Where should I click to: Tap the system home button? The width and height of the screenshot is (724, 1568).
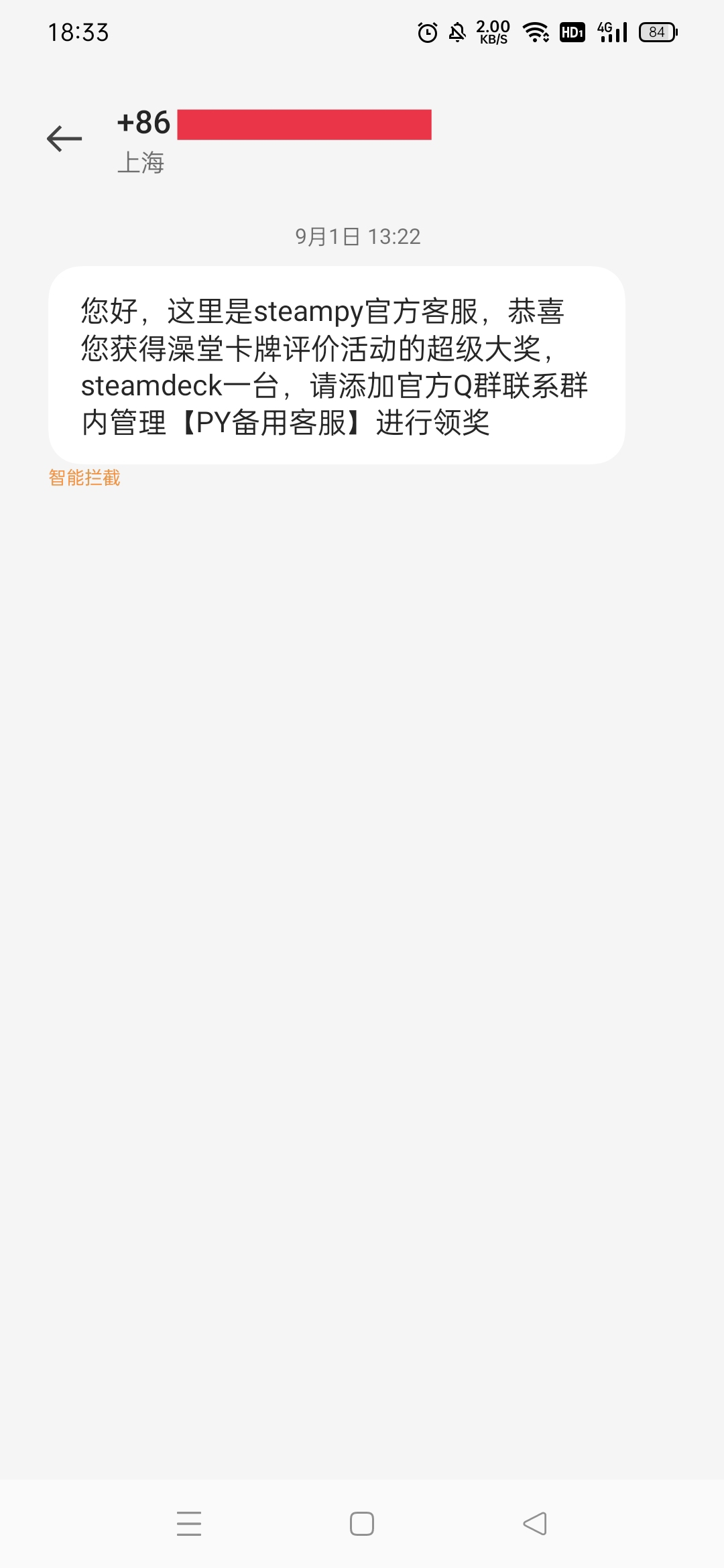pos(362,1523)
